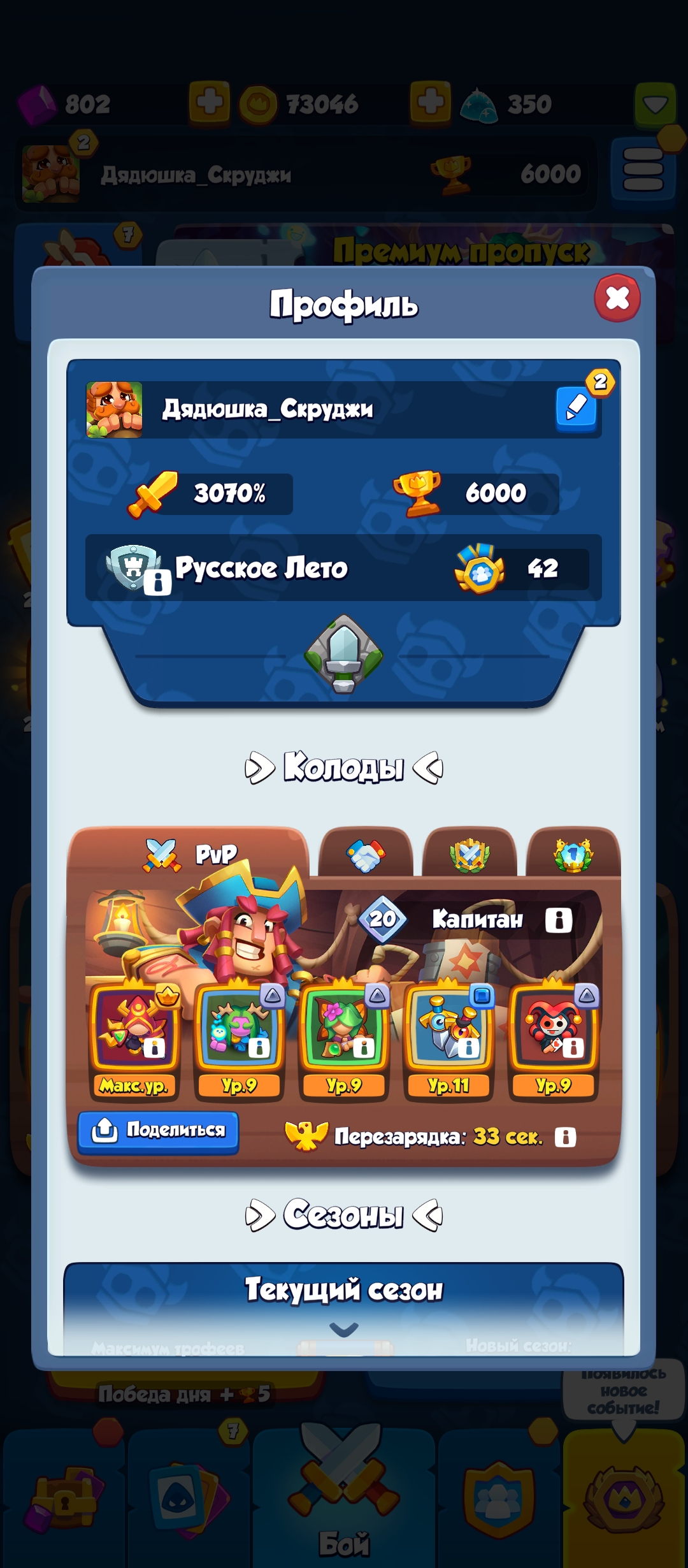
Task: Open the harlequin Ур.9 card info
Action: coord(573,1047)
